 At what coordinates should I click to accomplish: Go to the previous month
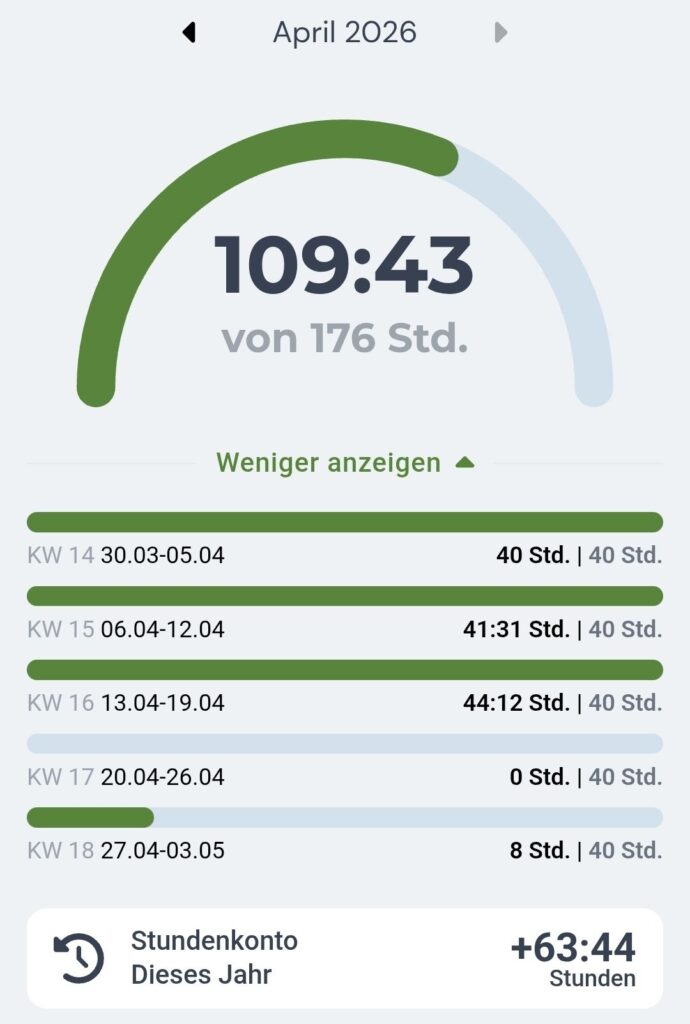pos(188,33)
